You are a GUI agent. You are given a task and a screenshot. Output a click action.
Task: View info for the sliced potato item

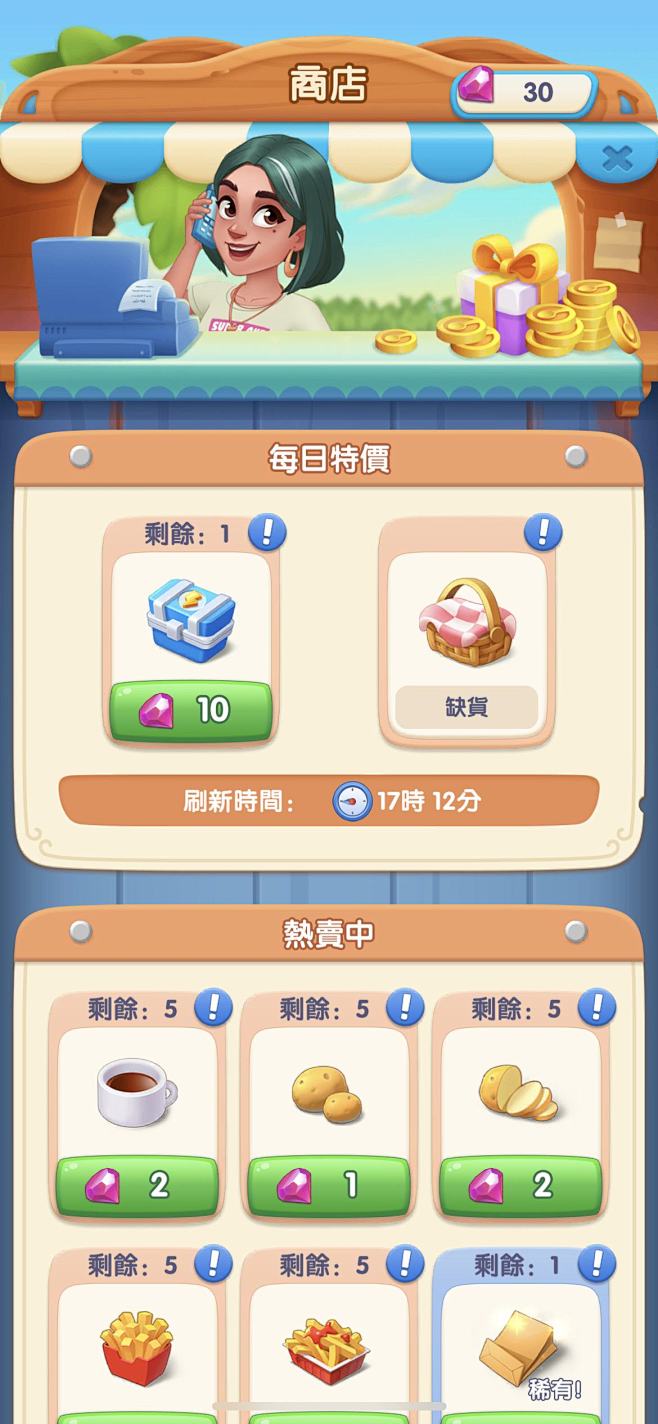click(597, 1008)
